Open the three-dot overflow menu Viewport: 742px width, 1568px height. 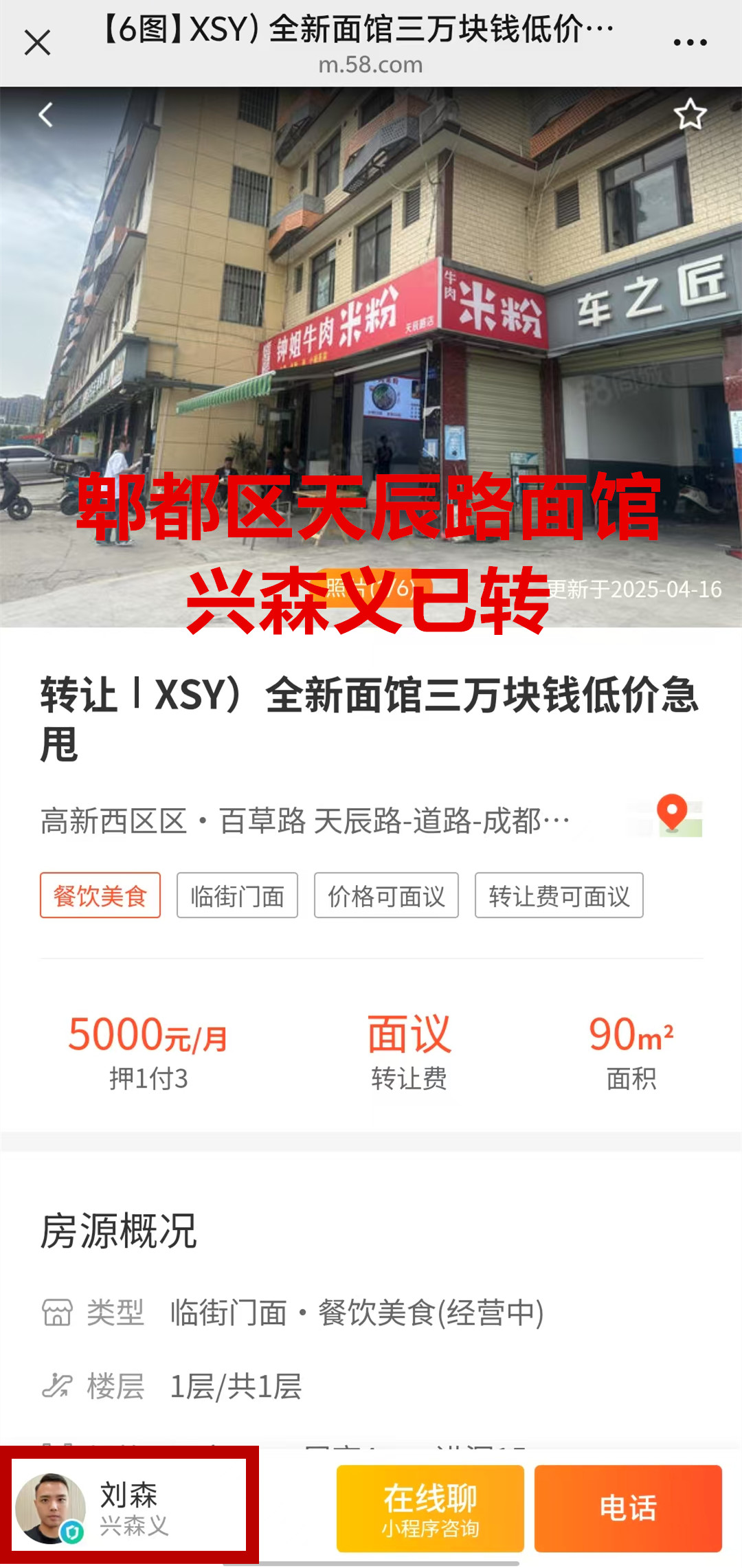690,43
